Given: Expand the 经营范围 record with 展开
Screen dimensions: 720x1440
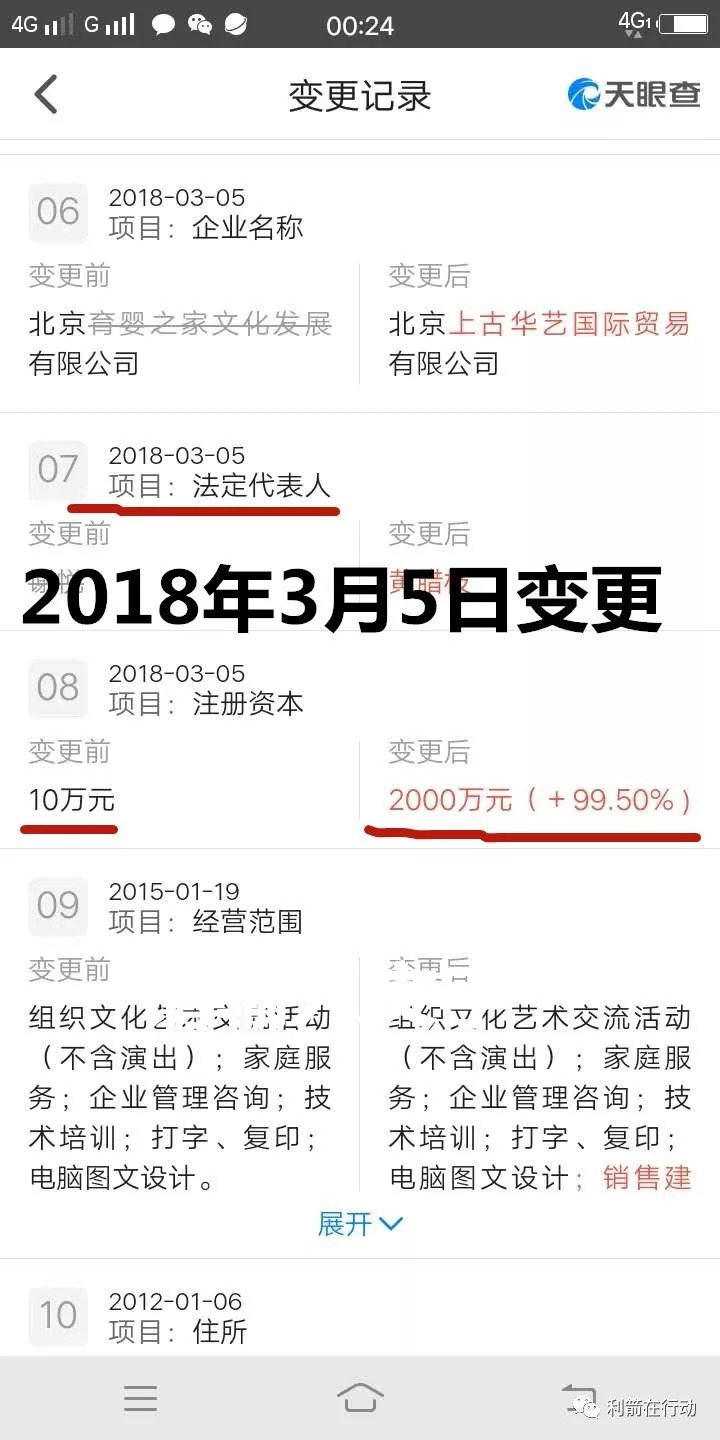Looking at the screenshot, I should pyautogui.click(x=360, y=1223).
